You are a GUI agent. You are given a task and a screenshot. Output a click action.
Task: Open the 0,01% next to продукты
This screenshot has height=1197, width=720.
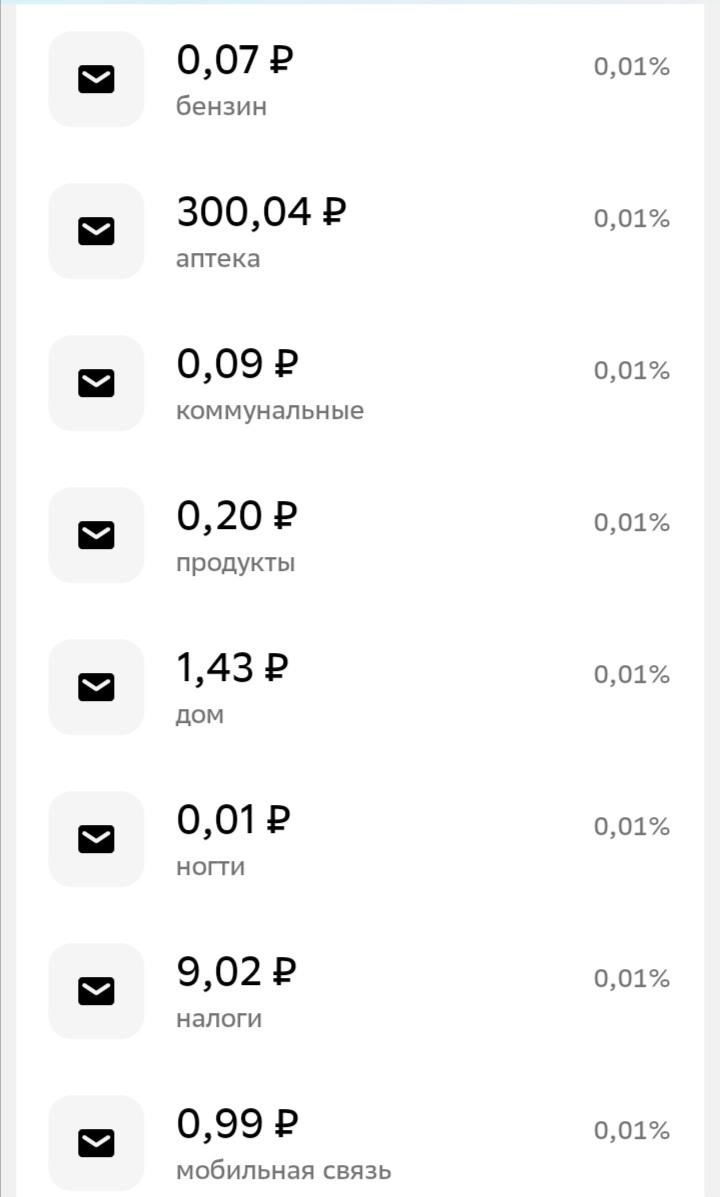(631, 521)
